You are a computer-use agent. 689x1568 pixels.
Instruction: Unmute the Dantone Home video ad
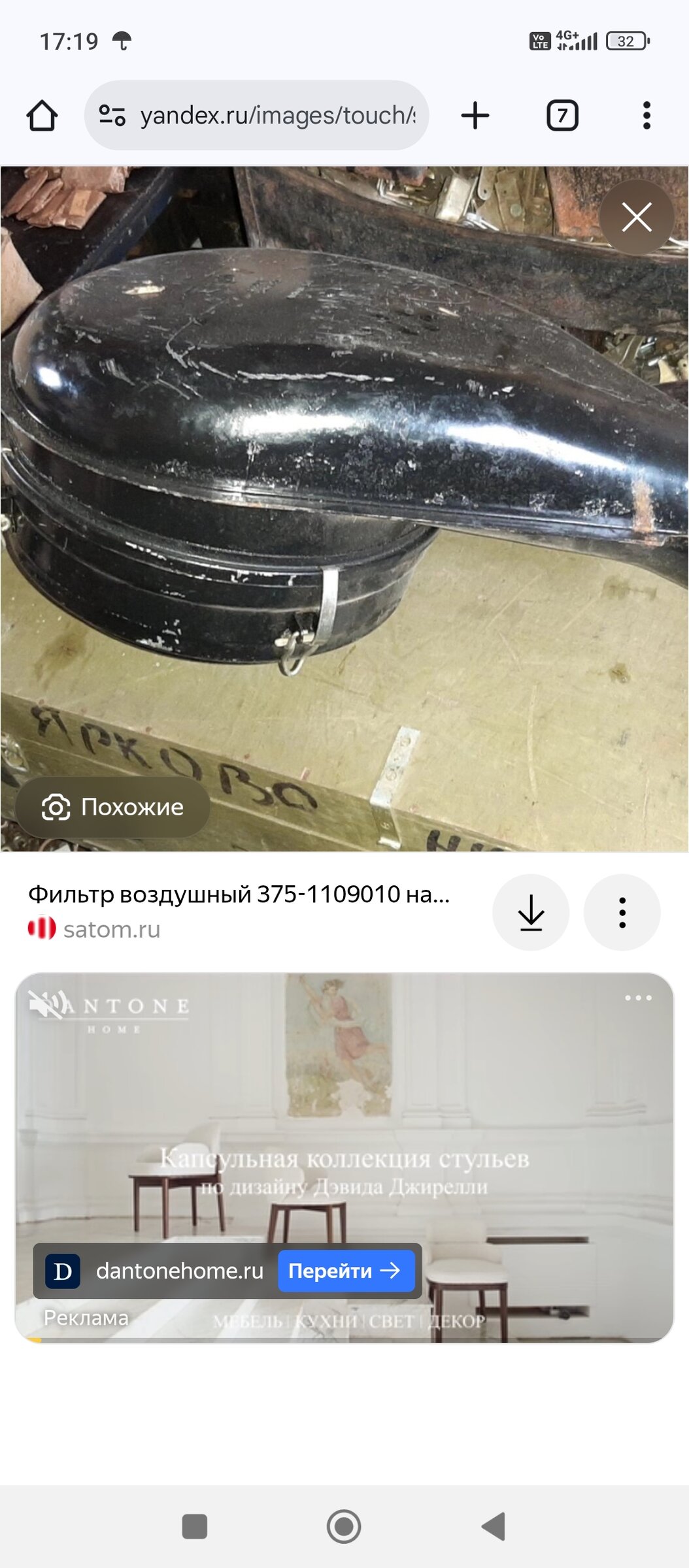point(46,1005)
